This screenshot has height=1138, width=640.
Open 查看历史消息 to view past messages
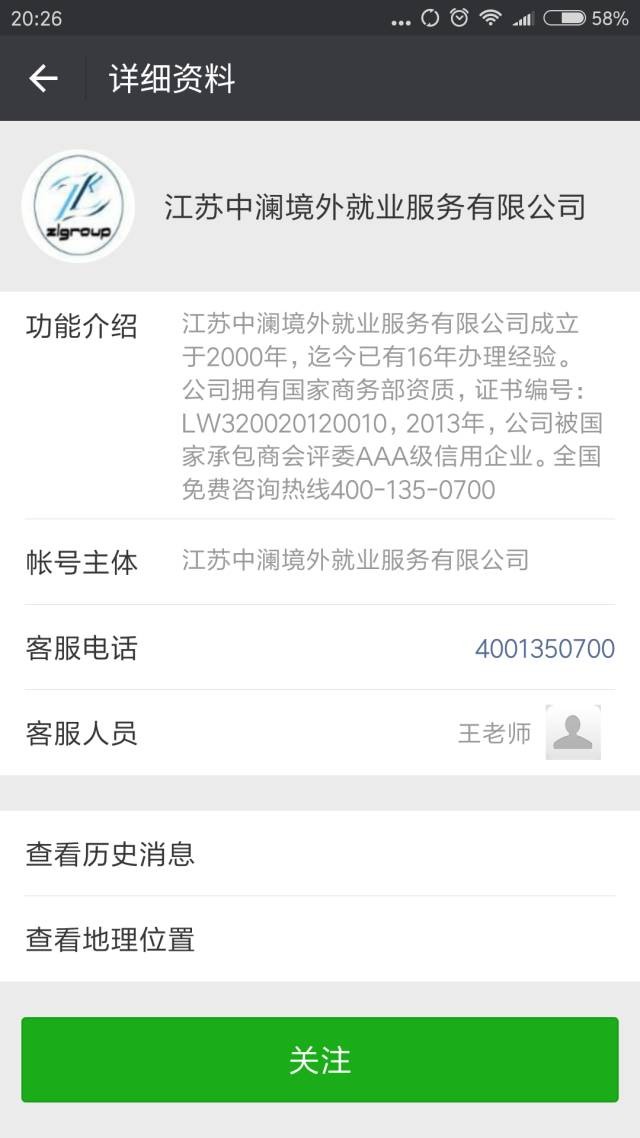click(x=320, y=854)
